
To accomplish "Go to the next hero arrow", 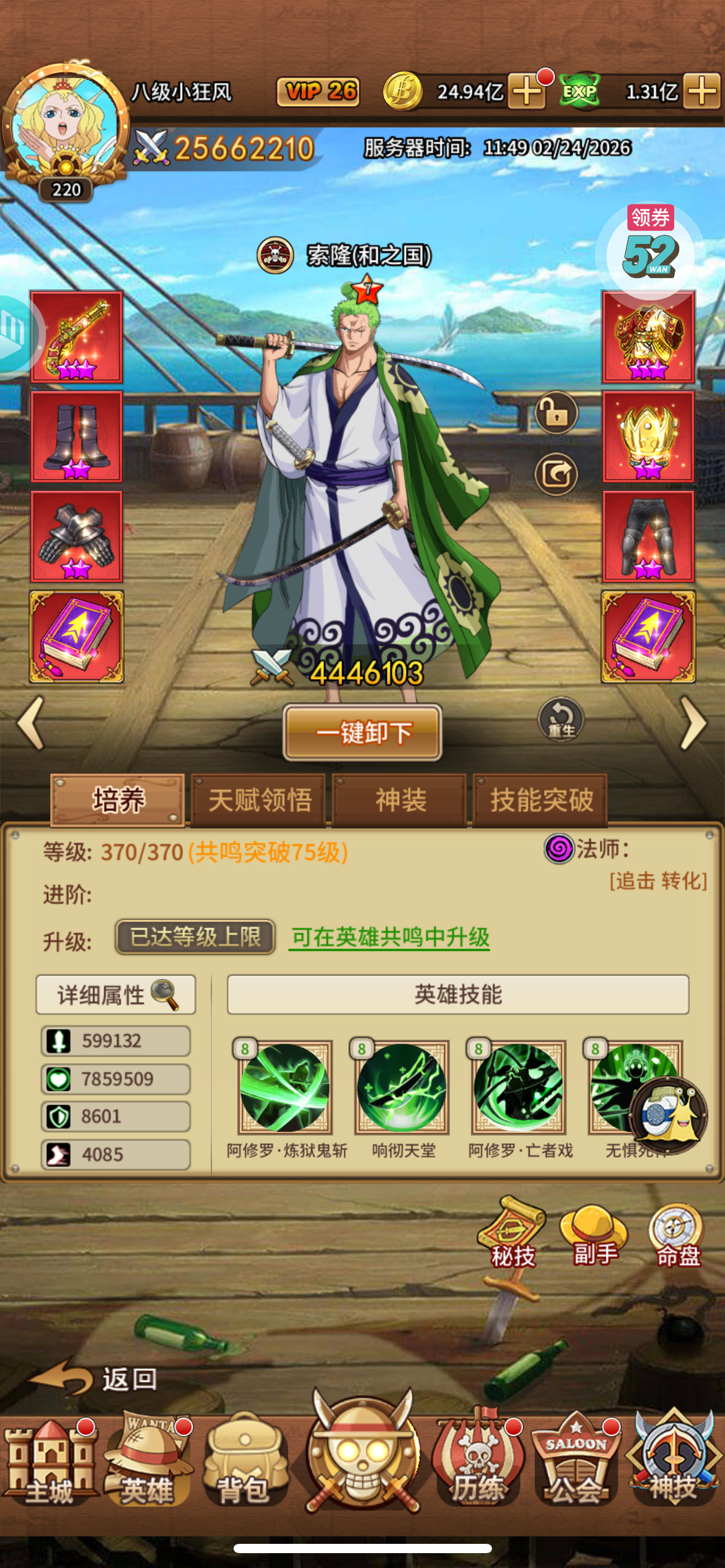I will click(693, 723).
